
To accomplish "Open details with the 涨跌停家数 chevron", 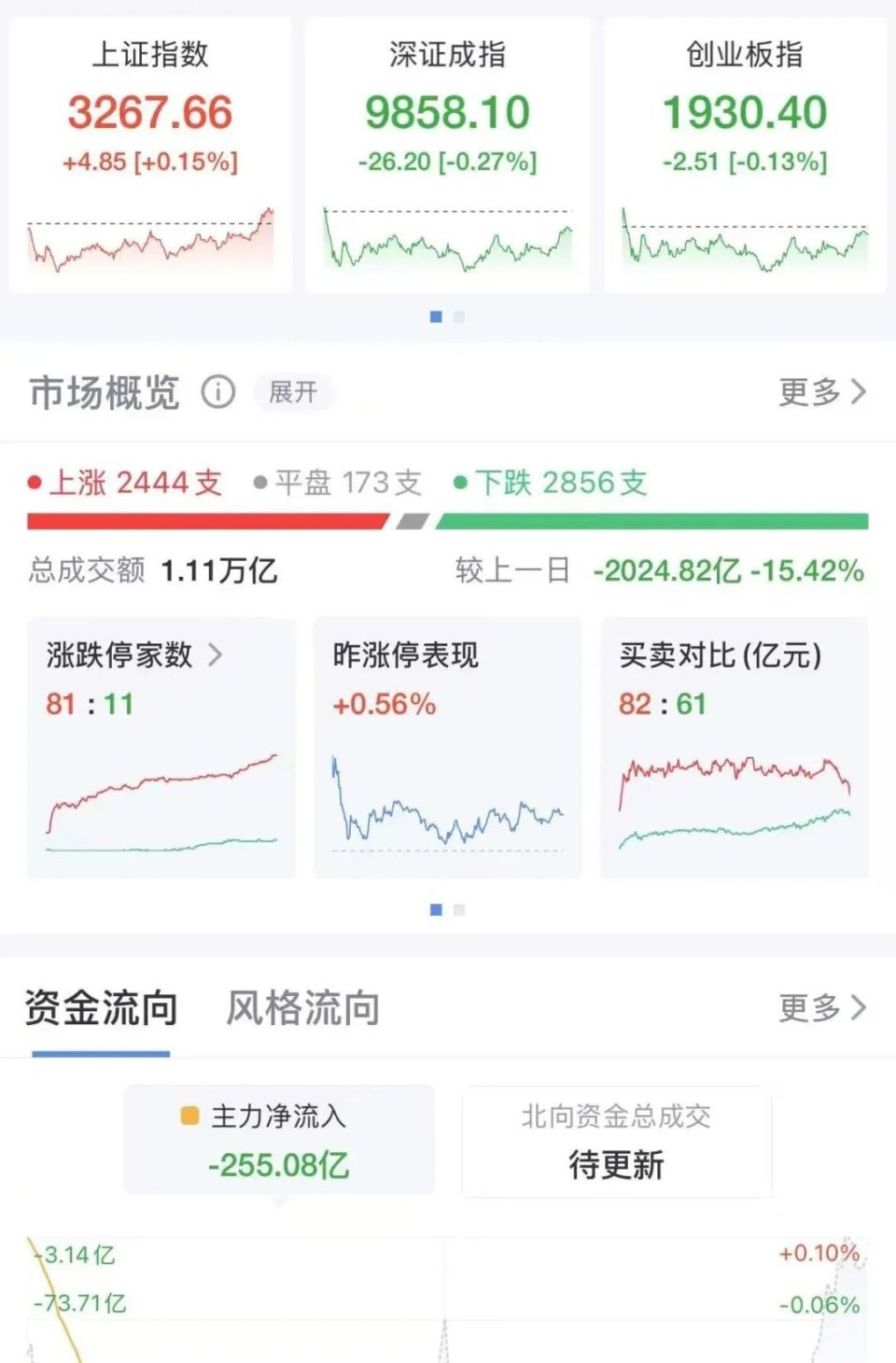I will [x=217, y=656].
